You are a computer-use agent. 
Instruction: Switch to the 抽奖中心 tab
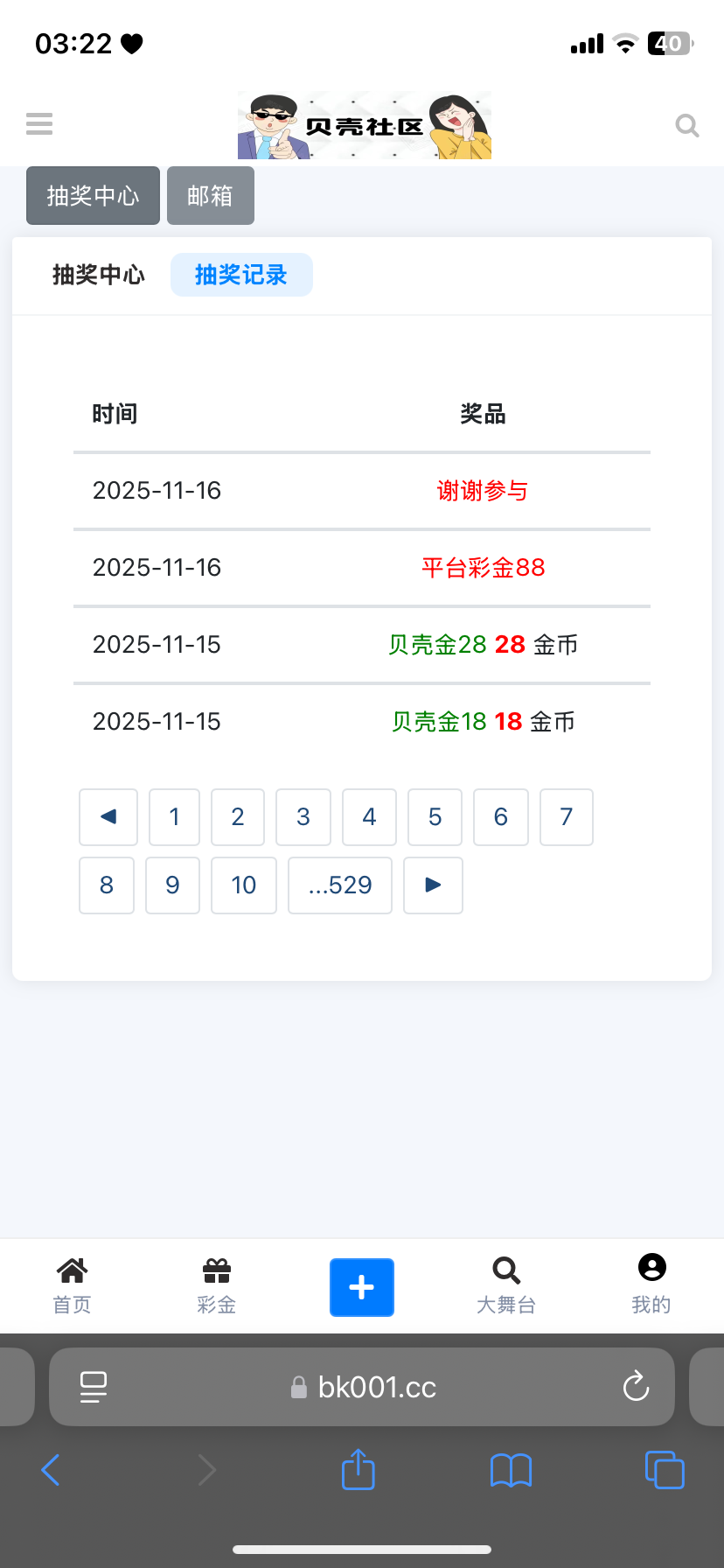click(x=98, y=275)
